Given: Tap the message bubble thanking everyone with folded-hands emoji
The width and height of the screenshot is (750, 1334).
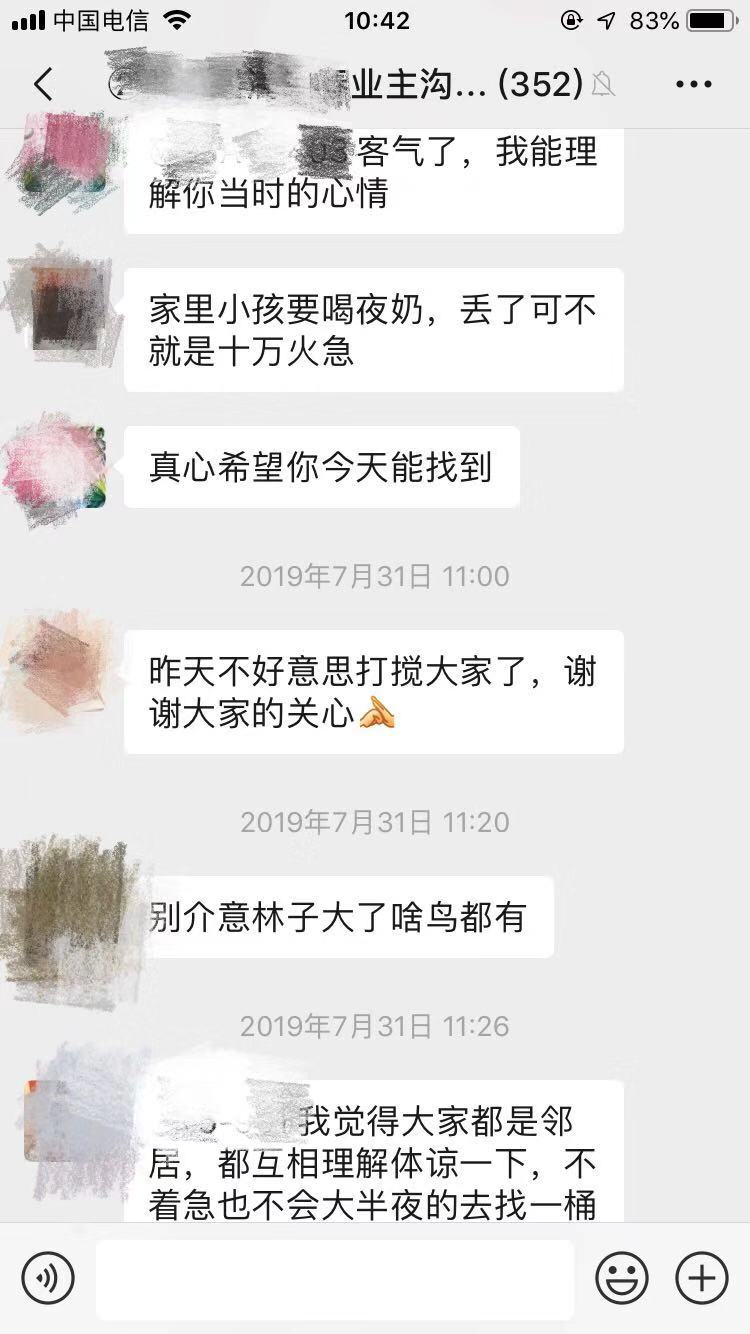Looking at the screenshot, I should [x=375, y=691].
